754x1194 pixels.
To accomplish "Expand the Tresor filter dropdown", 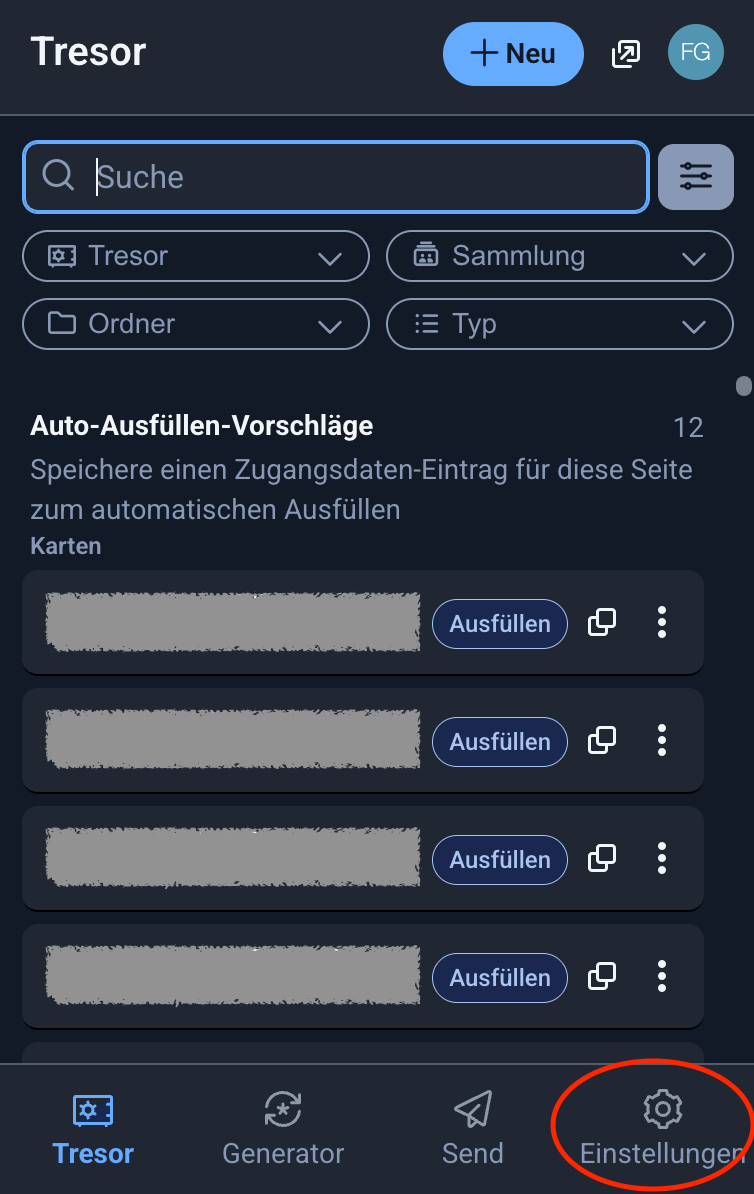I will [195, 256].
